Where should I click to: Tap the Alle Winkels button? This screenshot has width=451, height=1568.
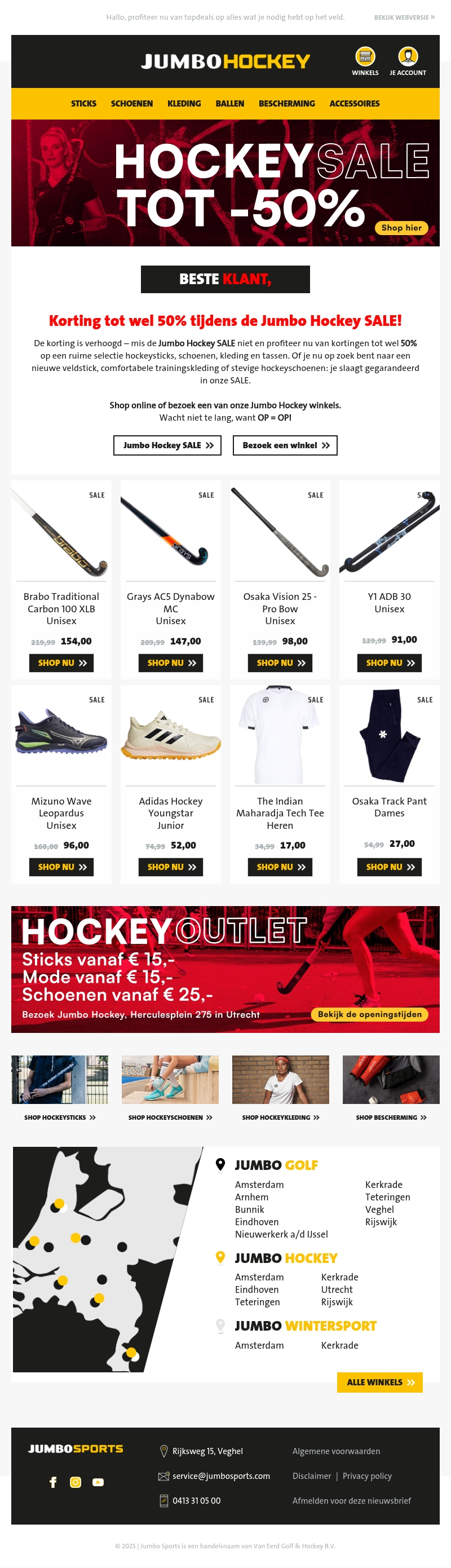379,1382
